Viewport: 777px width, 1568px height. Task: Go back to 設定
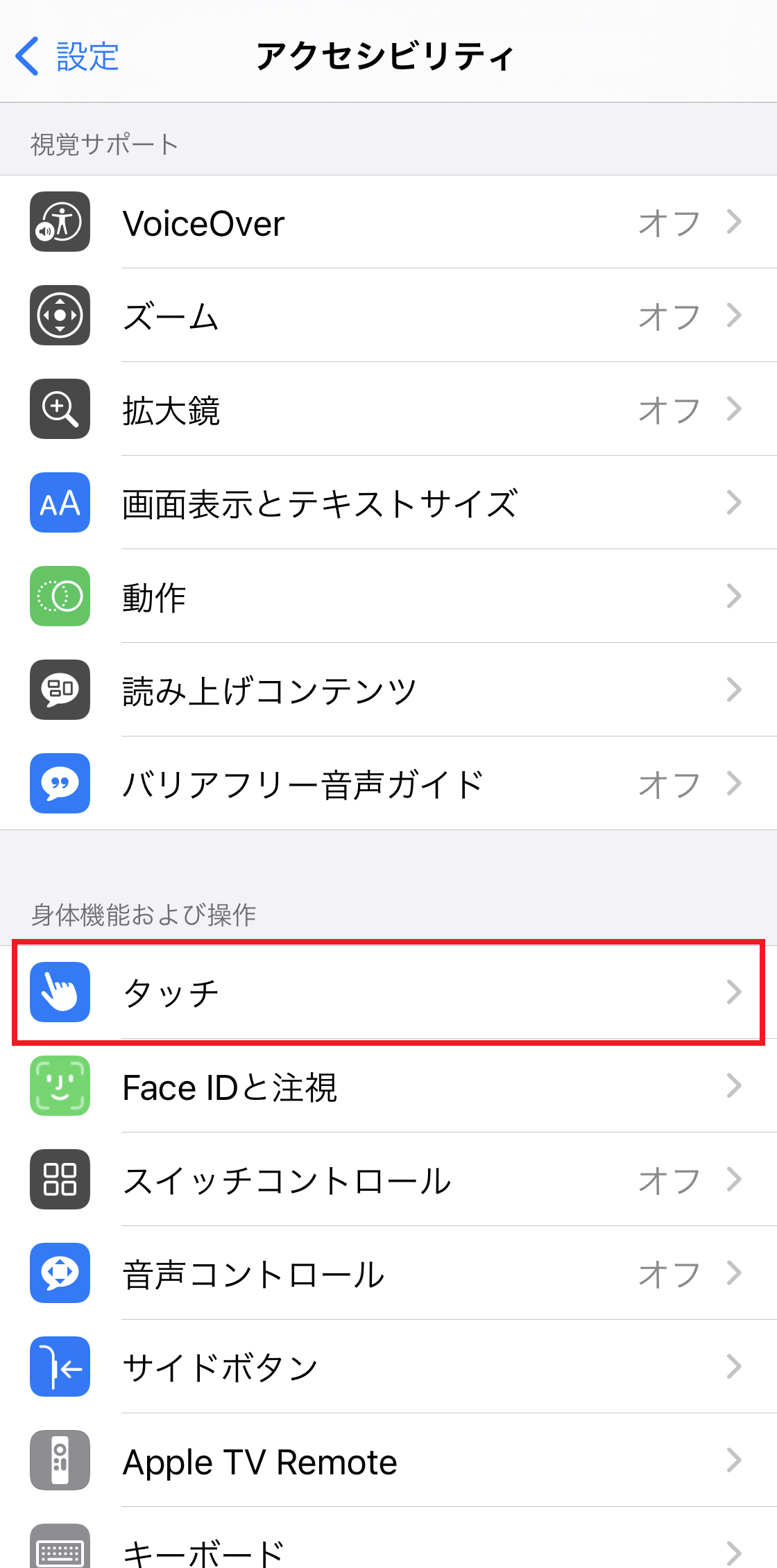67,56
